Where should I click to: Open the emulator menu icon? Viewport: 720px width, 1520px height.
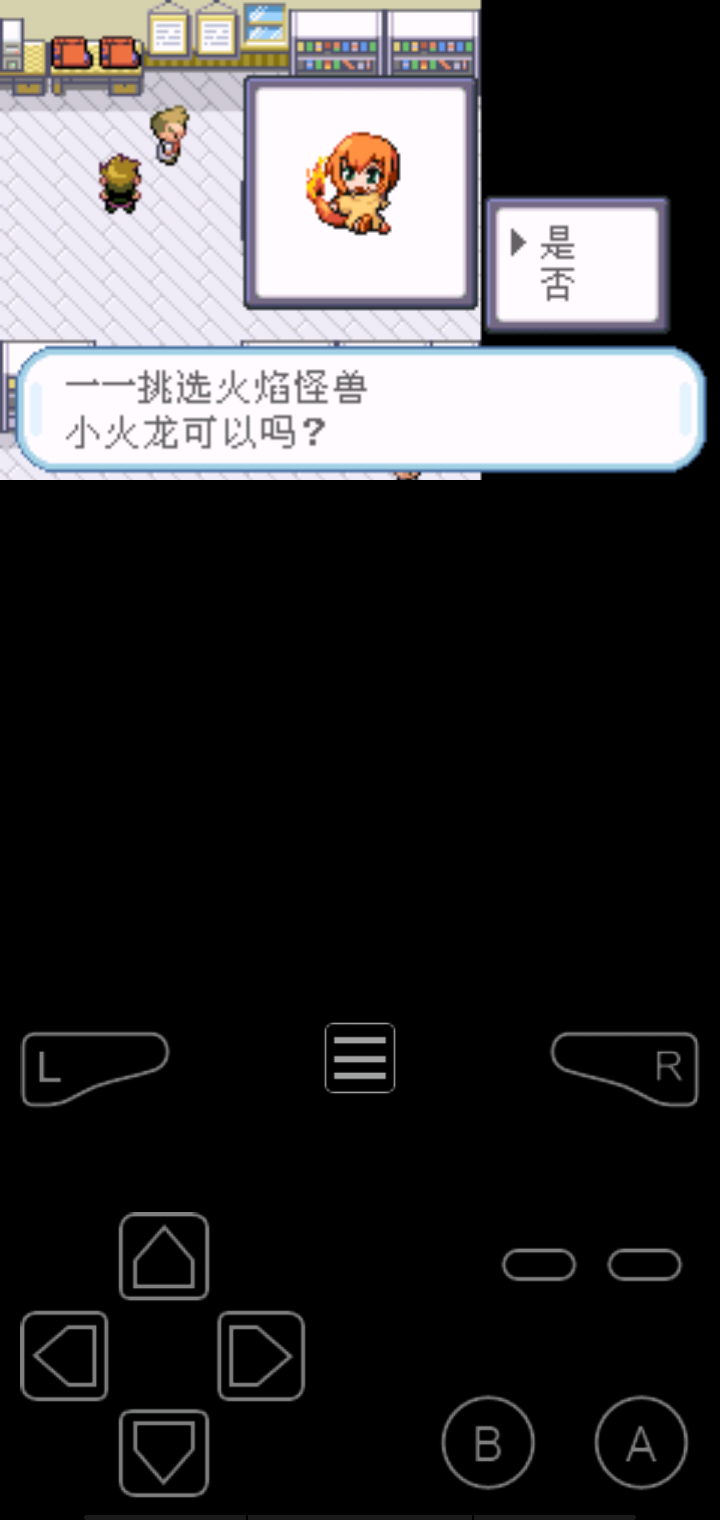360,1057
